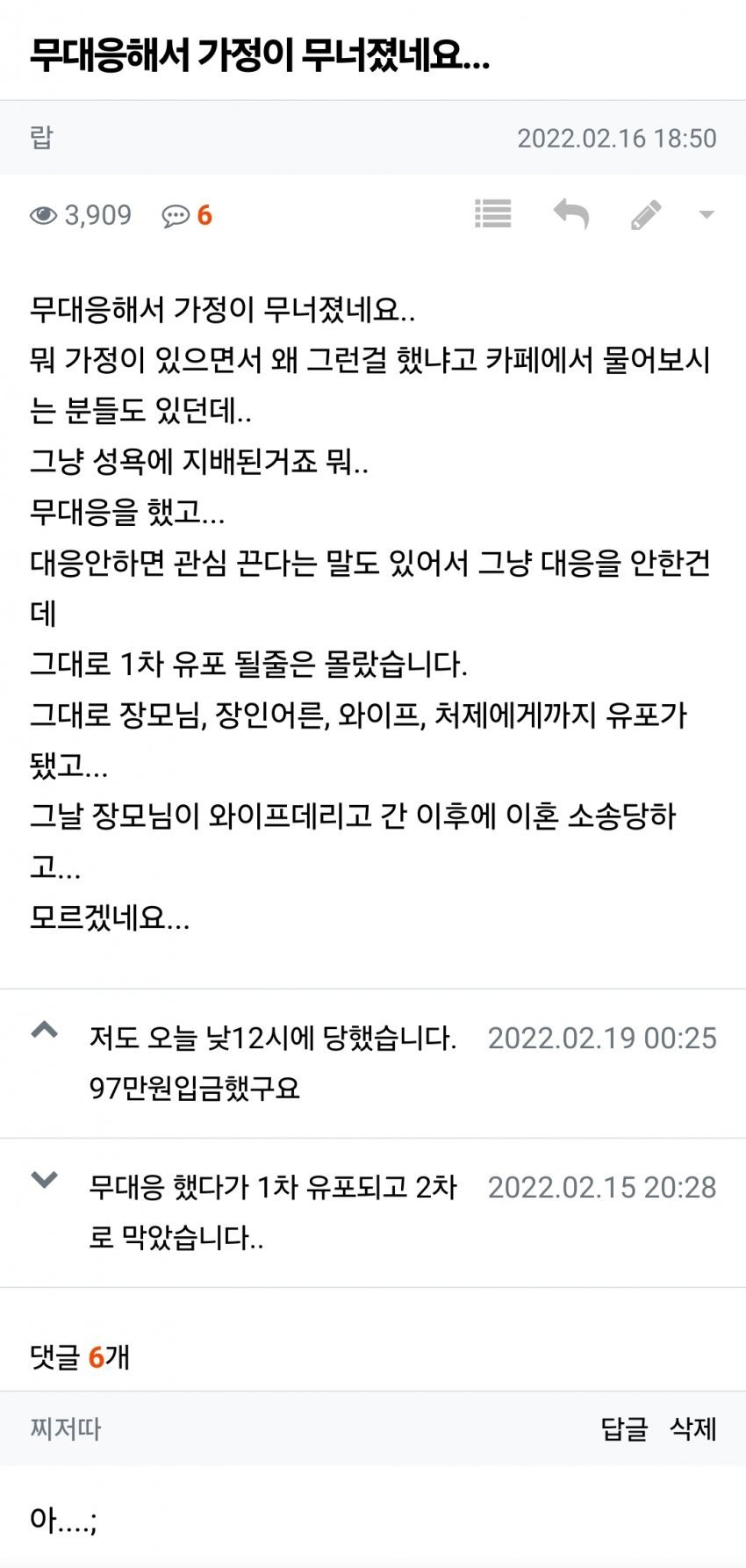Screen dimensions: 746x1568
Task: Reply to 찌저따's comment via 답글
Action: pos(623,1428)
